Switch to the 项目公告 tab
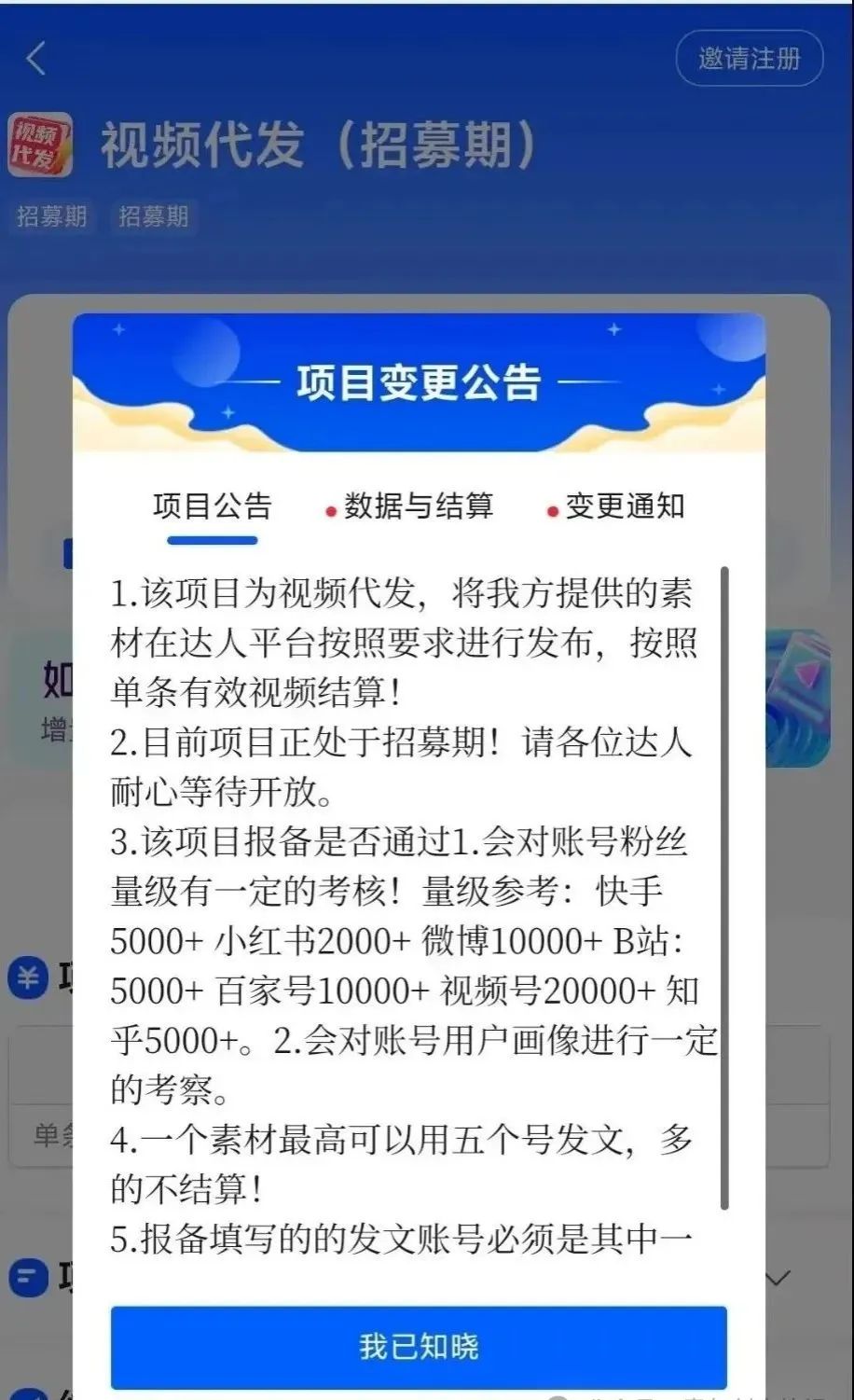The image size is (854, 1400). coord(213,506)
